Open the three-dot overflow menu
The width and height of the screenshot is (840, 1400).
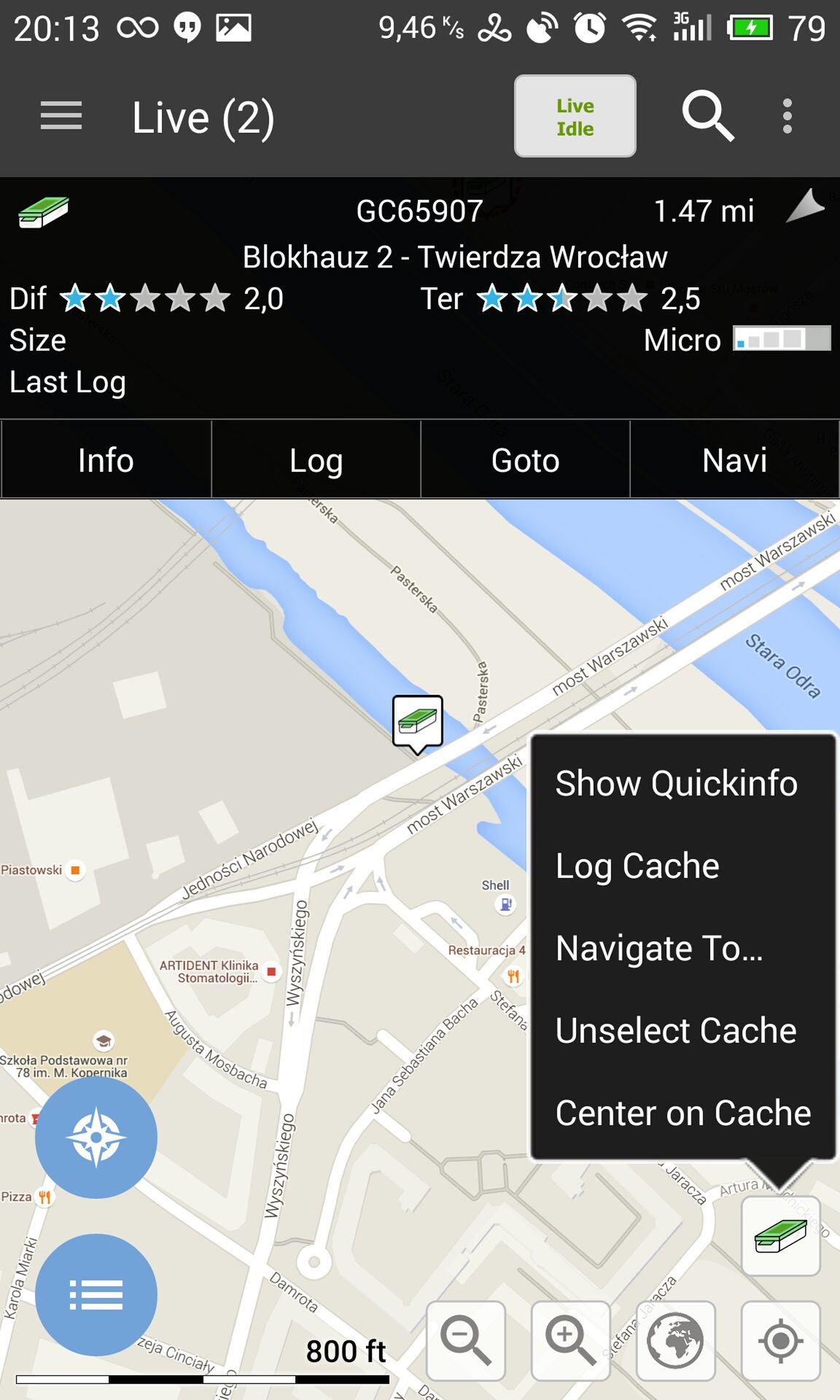(787, 117)
